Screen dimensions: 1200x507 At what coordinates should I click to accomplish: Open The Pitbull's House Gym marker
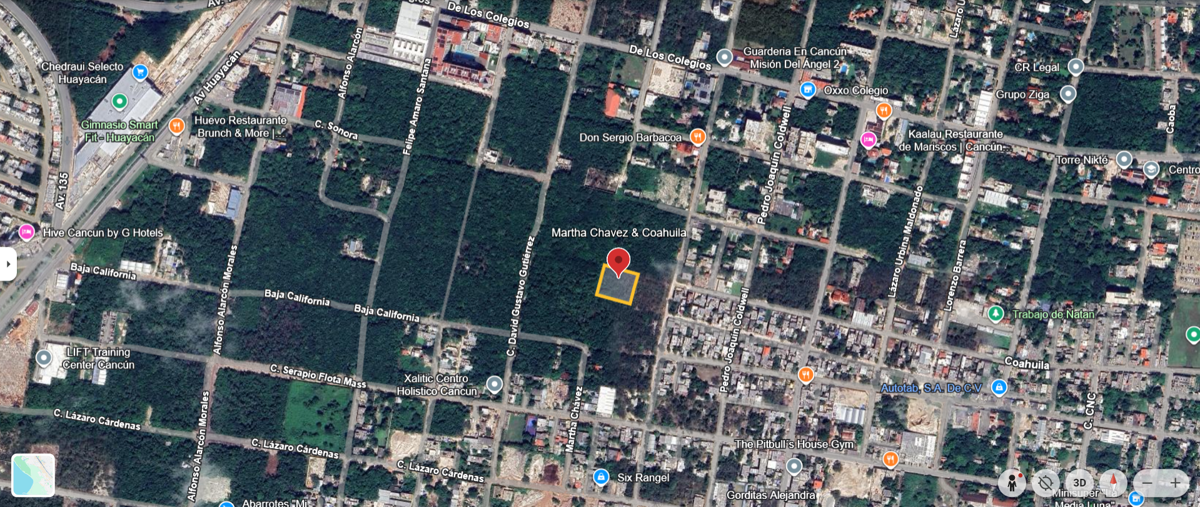[x=794, y=466]
